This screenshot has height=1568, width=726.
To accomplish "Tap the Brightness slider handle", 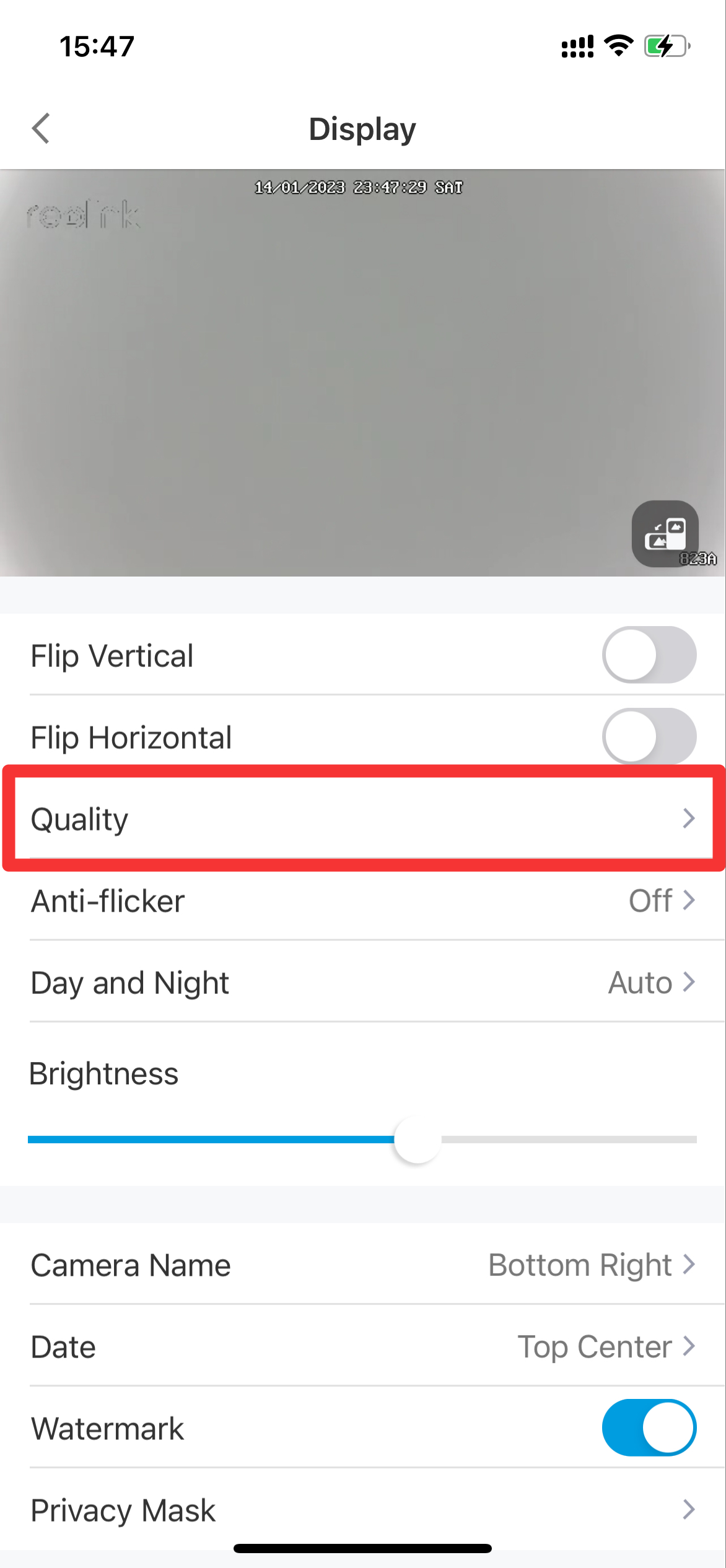I will (x=418, y=1139).
